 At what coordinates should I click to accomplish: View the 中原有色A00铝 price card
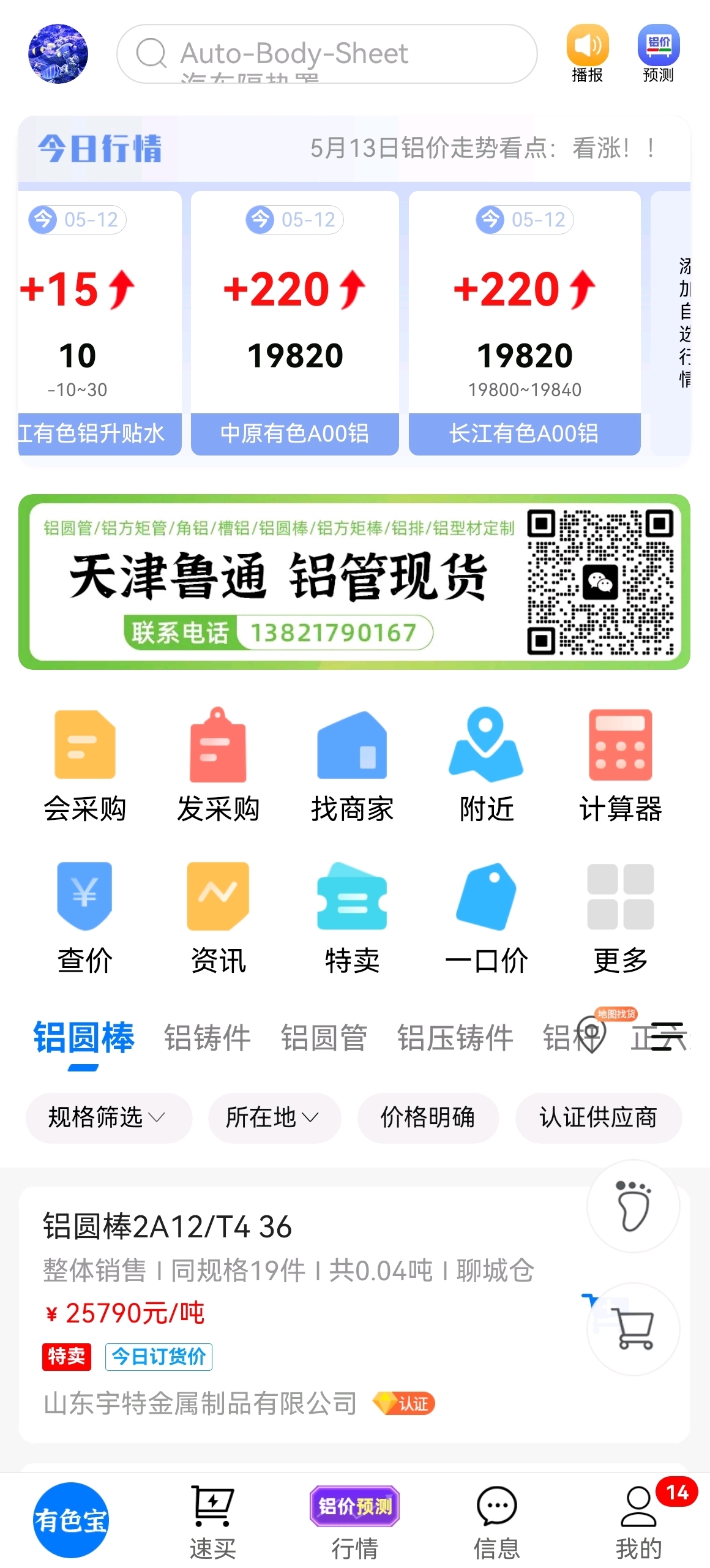click(x=295, y=323)
